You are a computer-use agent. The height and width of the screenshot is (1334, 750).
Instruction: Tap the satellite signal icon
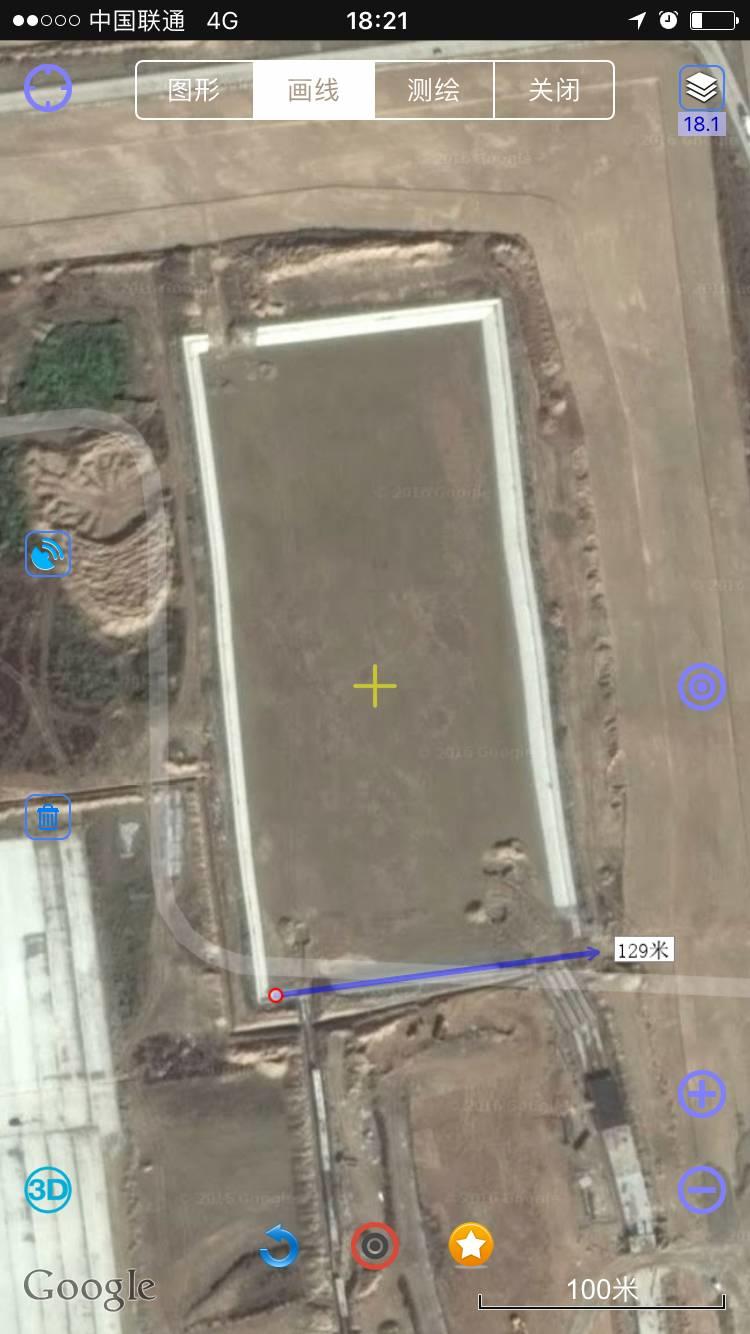48,554
